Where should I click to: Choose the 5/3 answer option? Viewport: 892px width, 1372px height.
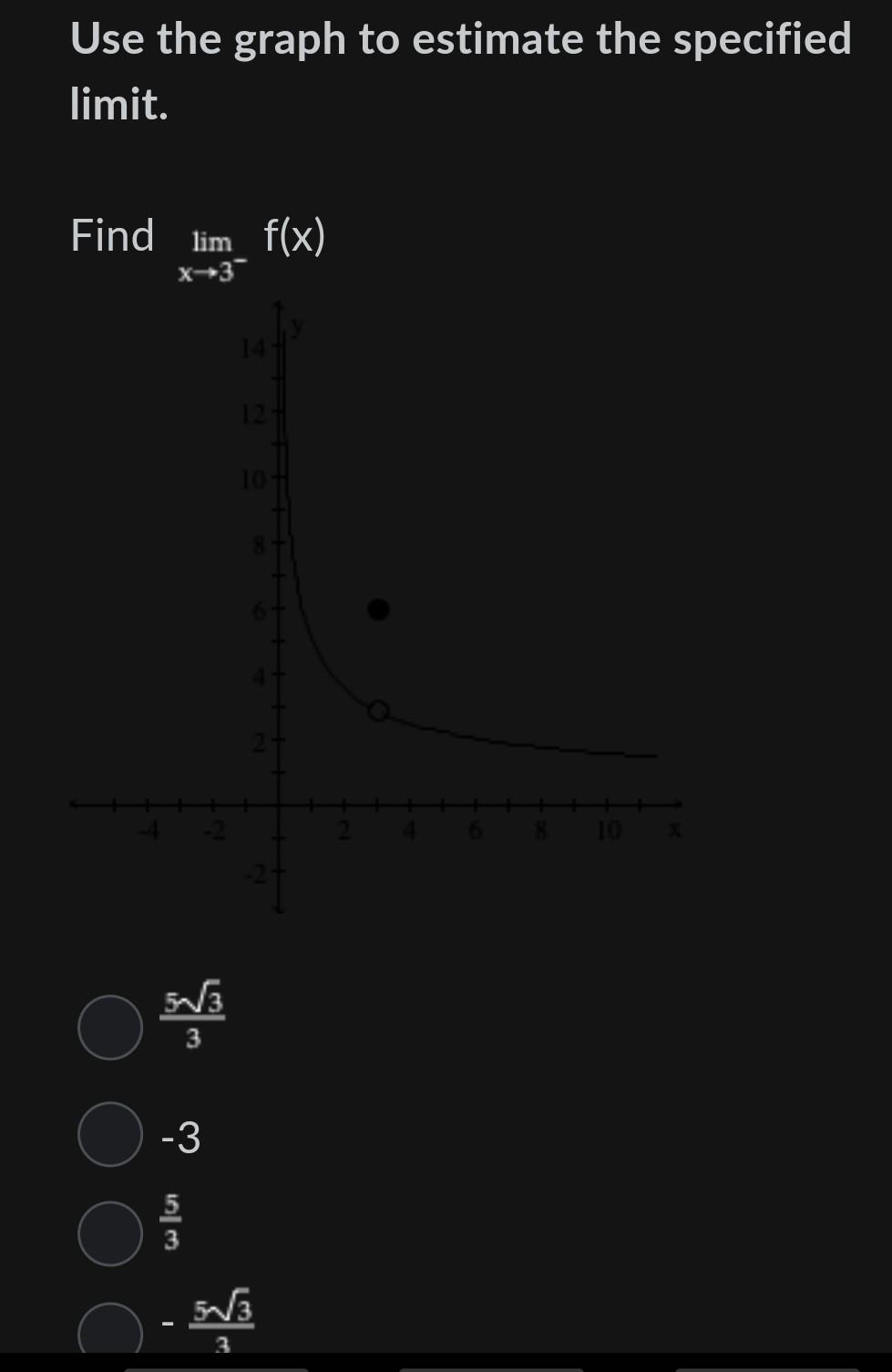(x=109, y=1232)
